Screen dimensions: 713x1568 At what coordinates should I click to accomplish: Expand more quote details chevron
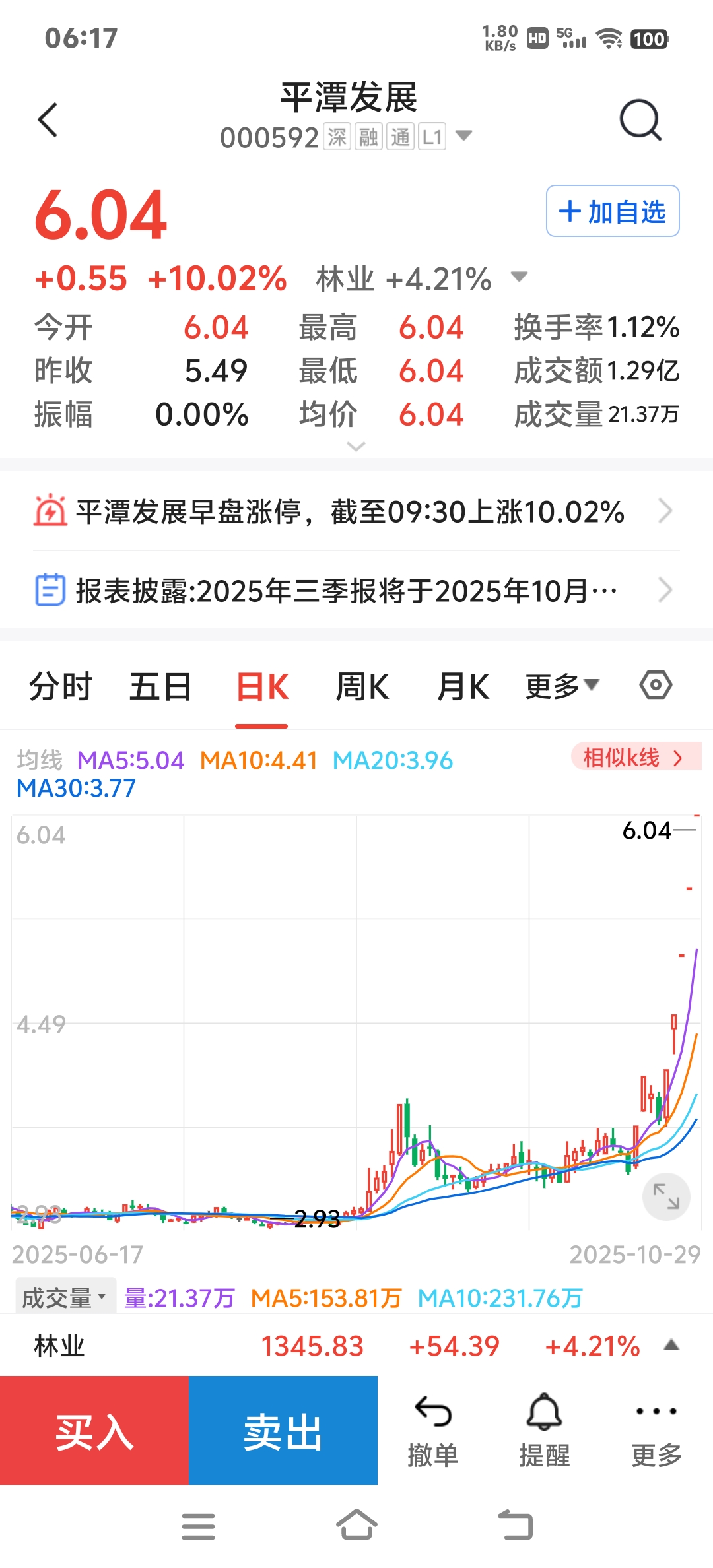(356, 447)
